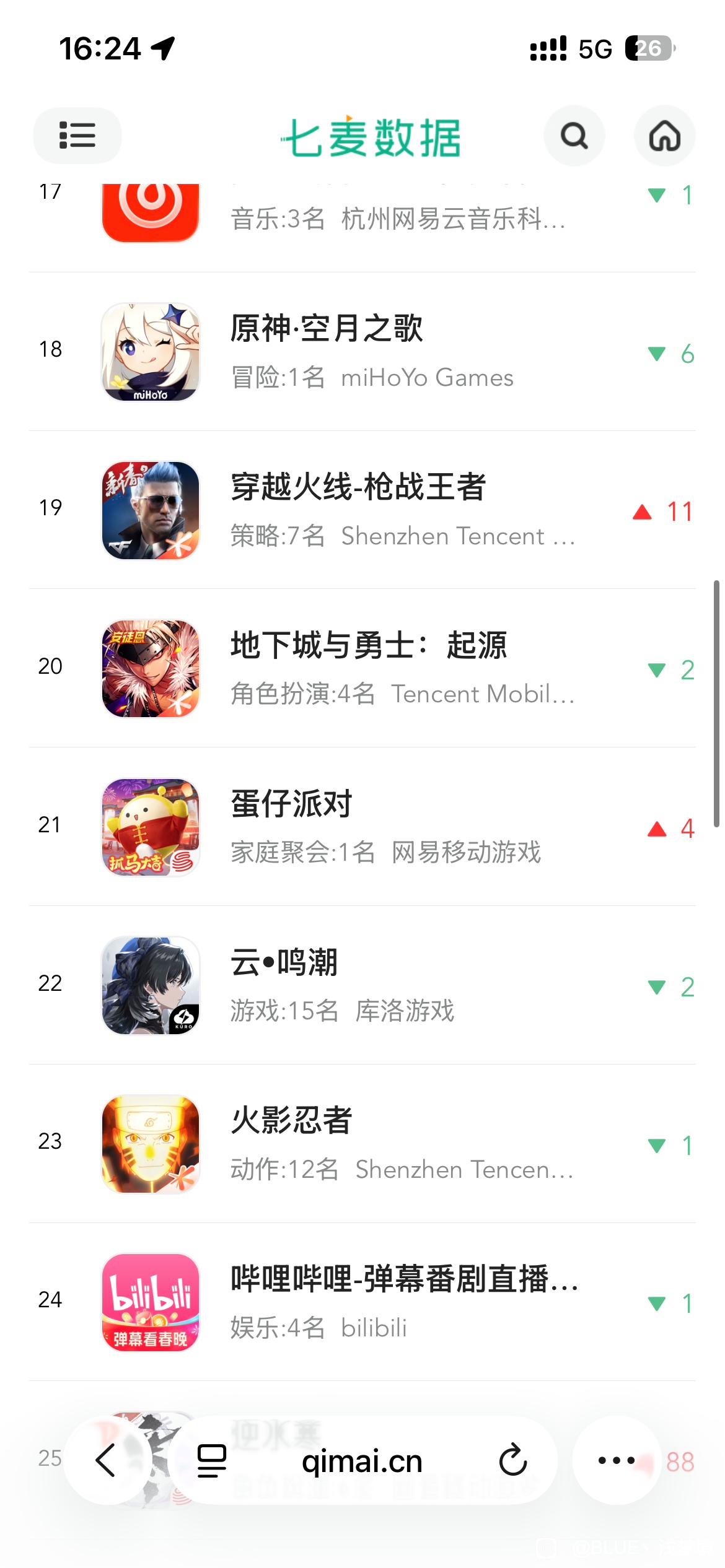Image resolution: width=725 pixels, height=1568 pixels.
Task: Go back in the browser
Action: tap(107, 1460)
